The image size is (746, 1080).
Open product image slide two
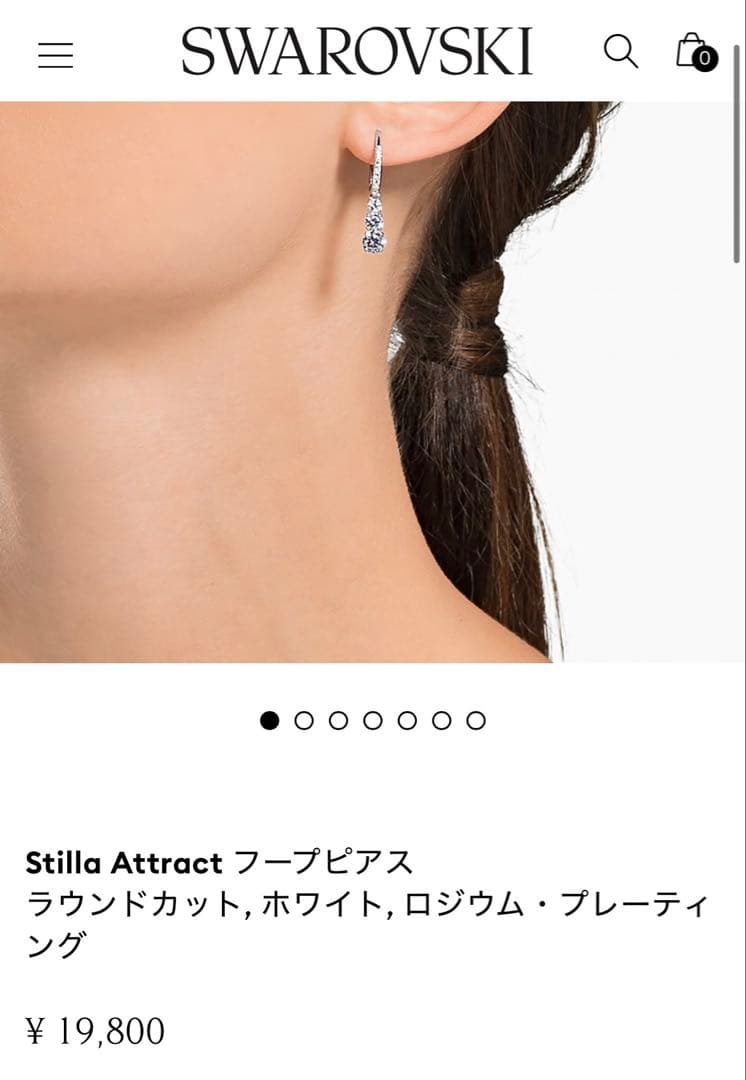pos(302,718)
